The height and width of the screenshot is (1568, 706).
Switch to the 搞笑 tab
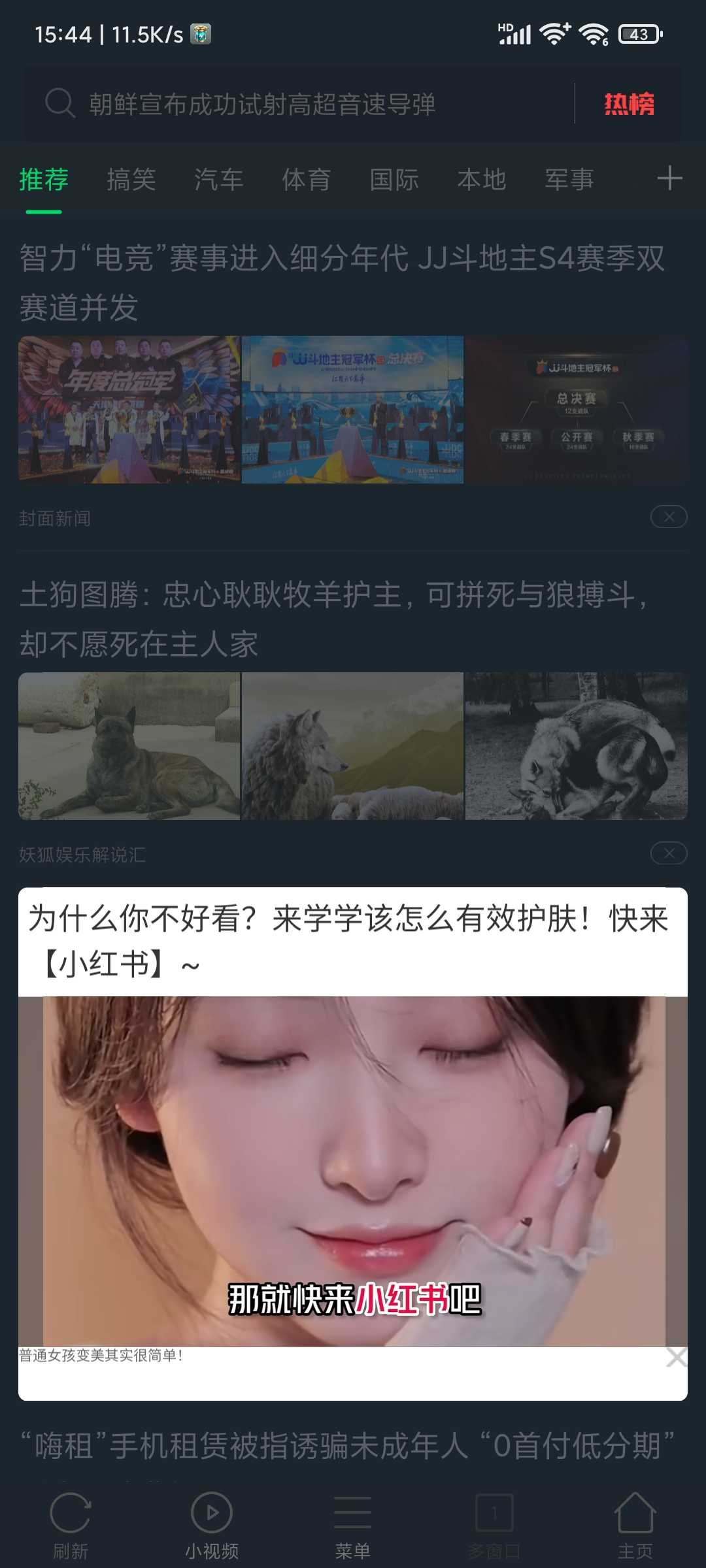pyautogui.click(x=131, y=179)
